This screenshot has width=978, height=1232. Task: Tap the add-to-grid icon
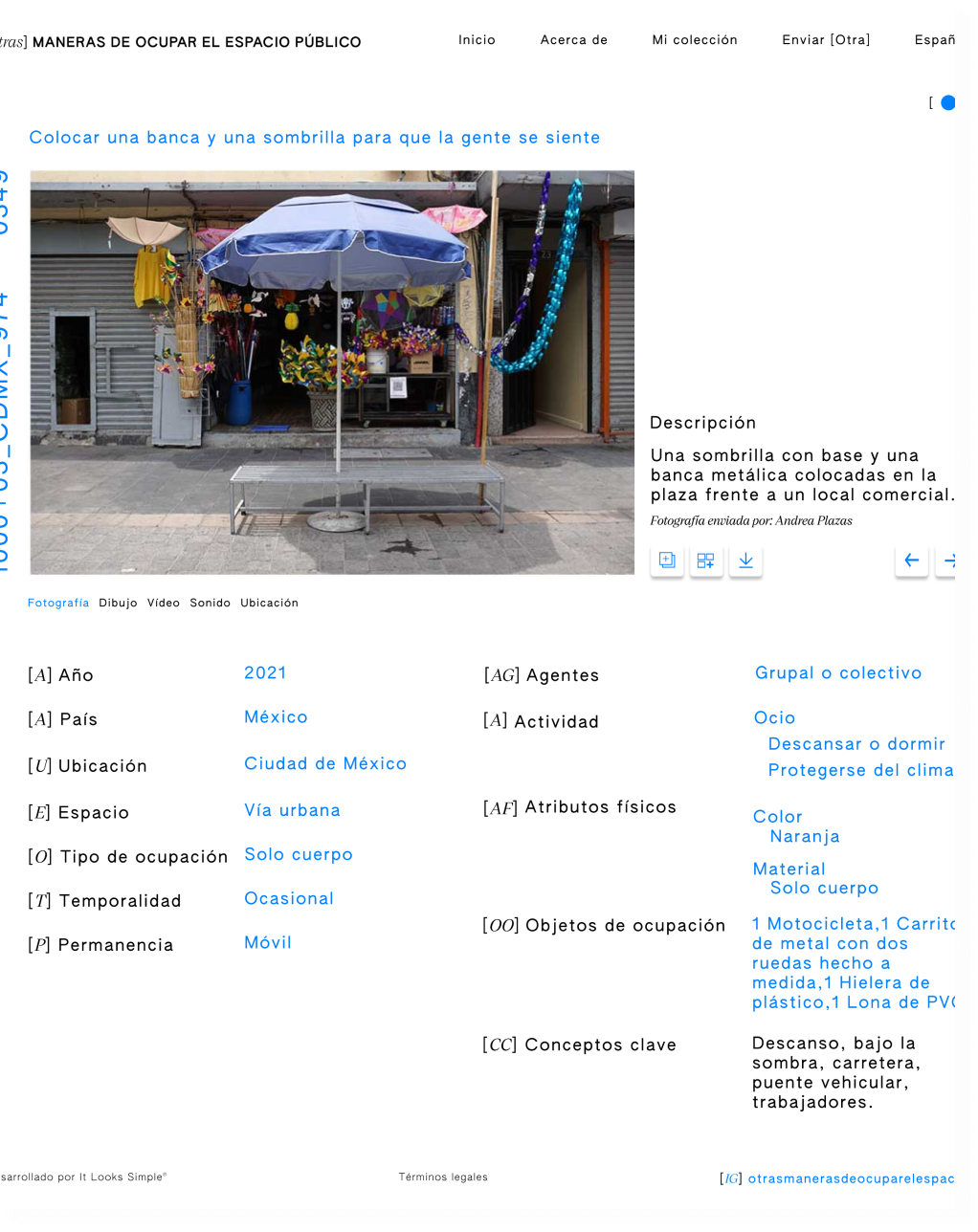tap(706, 561)
